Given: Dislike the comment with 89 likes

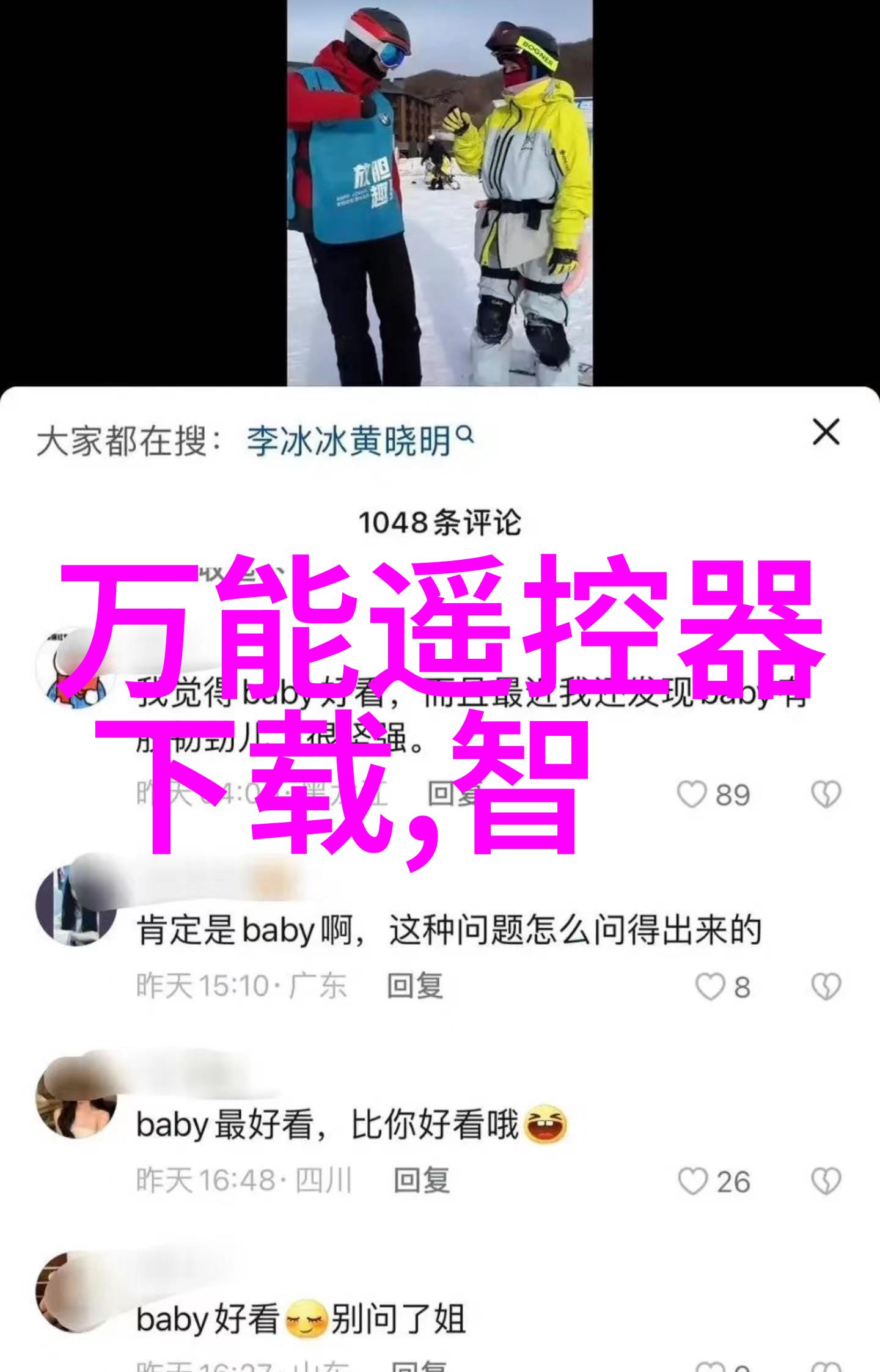Looking at the screenshot, I should click(826, 795).
